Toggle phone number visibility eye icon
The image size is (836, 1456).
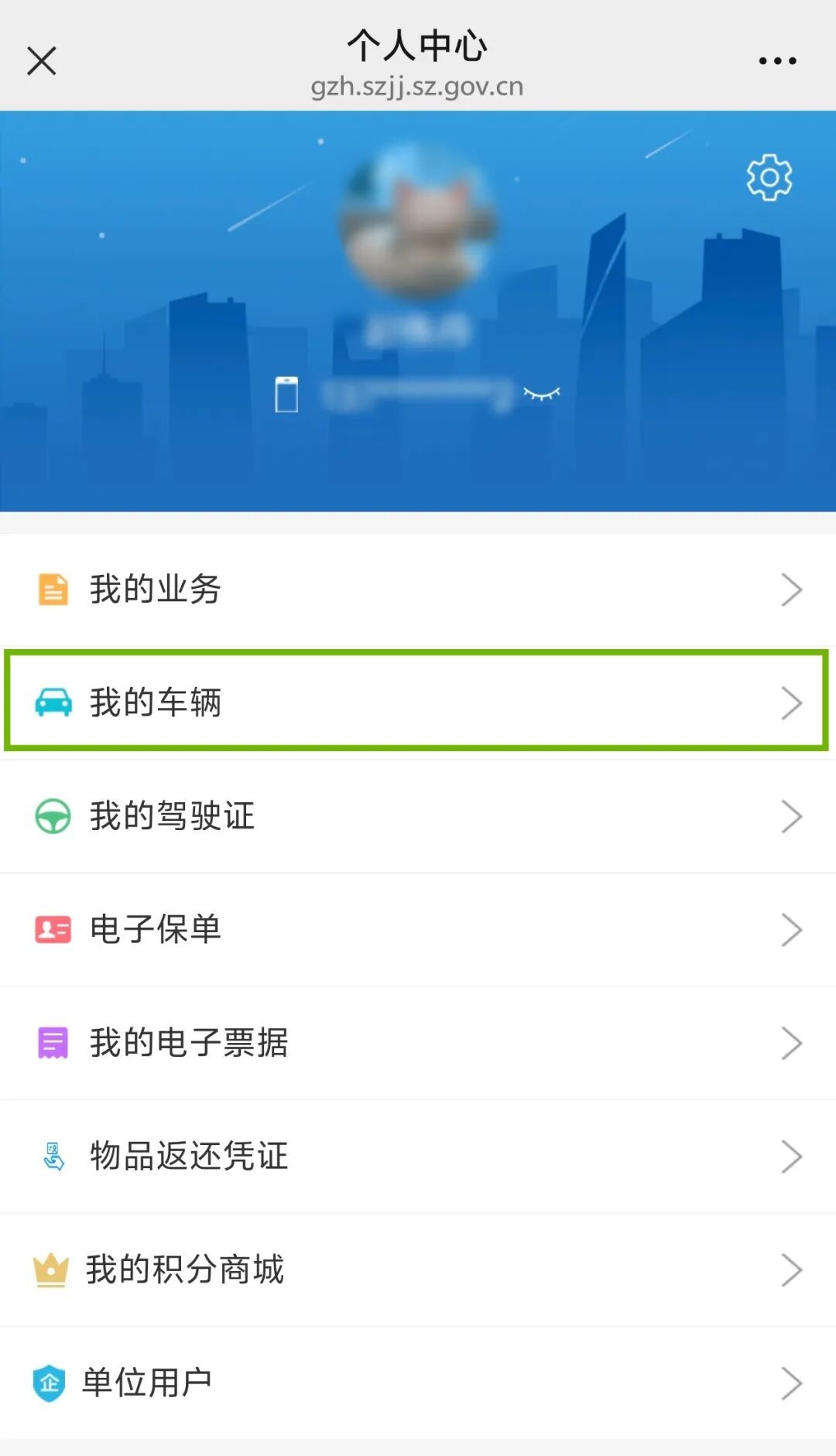pyautogui.click(x=541, y=394)
